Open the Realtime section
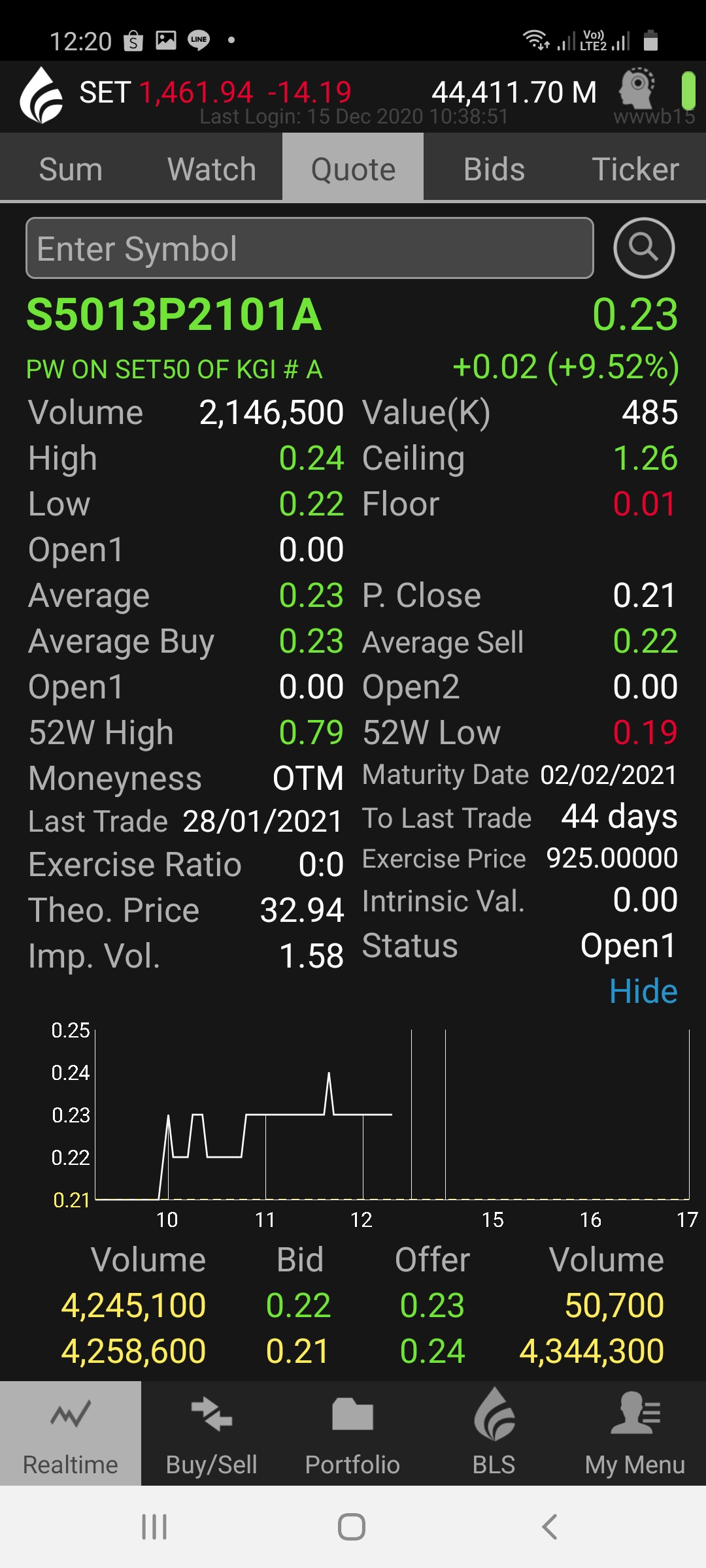The height and width of the screenshot is (1568, 706). 71,1433
